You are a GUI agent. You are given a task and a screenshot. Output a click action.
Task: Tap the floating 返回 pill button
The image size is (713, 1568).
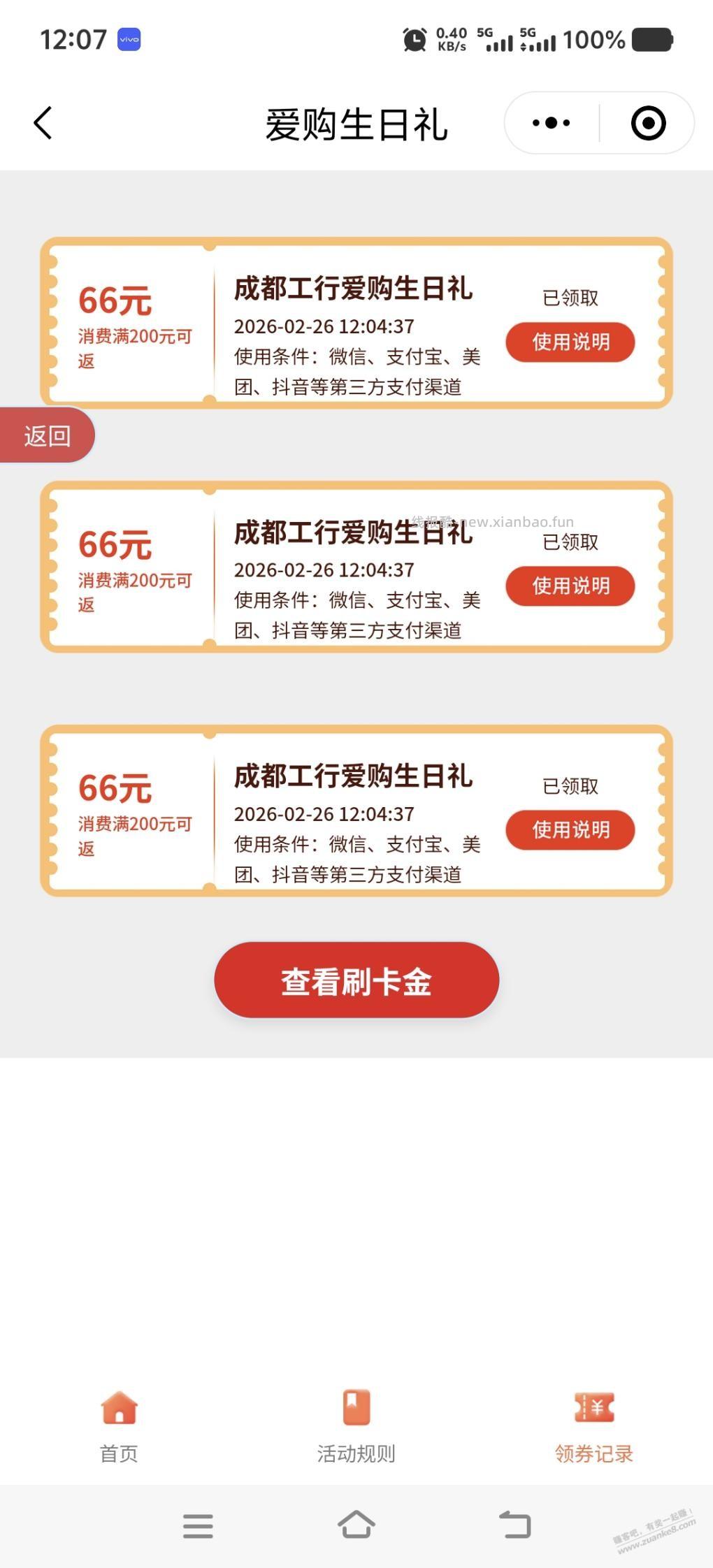pos(46,434)
